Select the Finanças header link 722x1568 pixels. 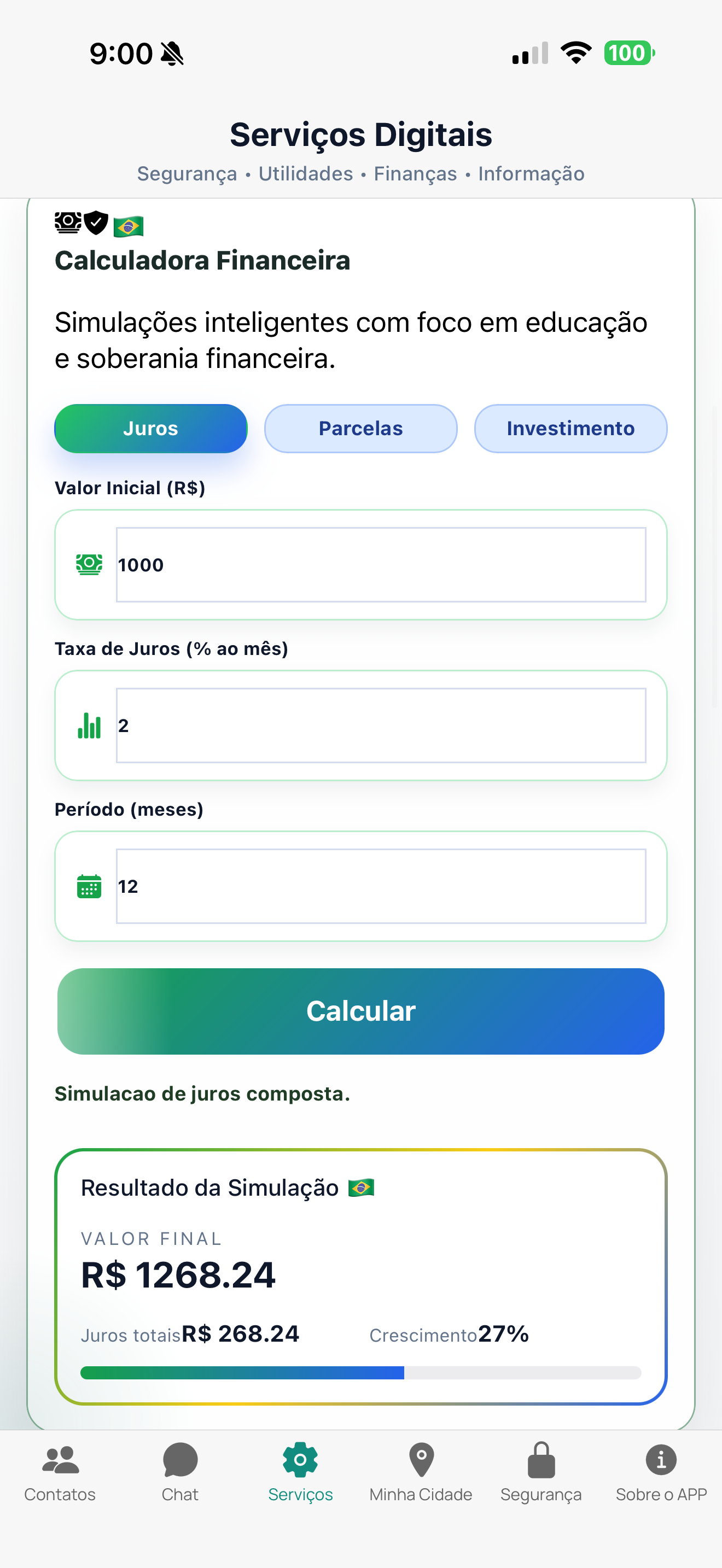[x=416, y=173]
